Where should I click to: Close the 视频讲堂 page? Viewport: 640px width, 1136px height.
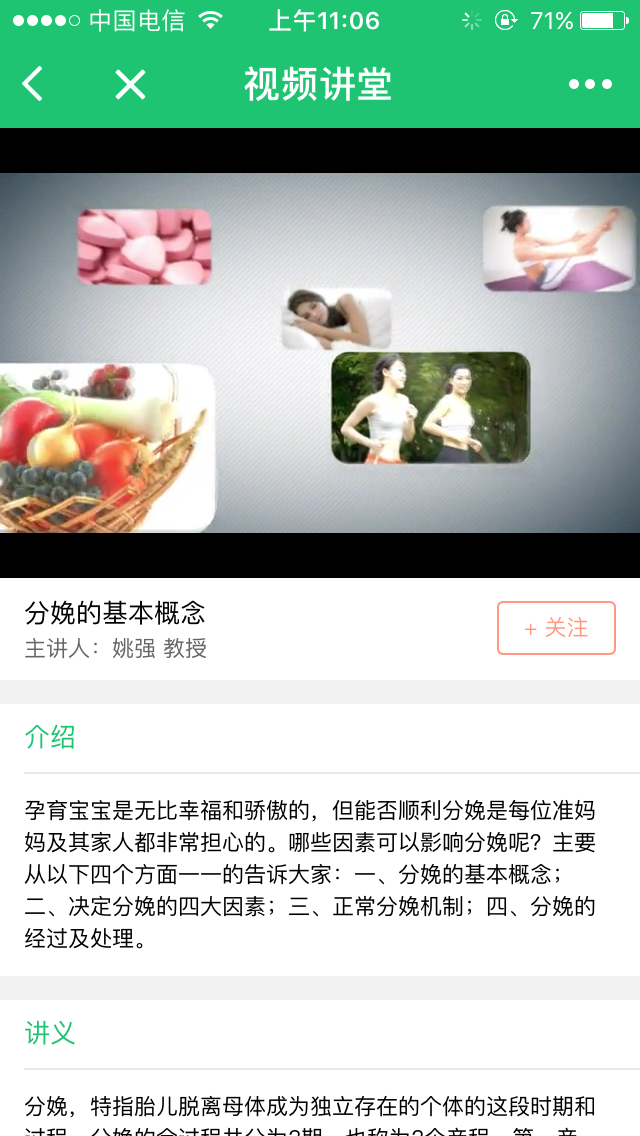click(x=130, y=85)
